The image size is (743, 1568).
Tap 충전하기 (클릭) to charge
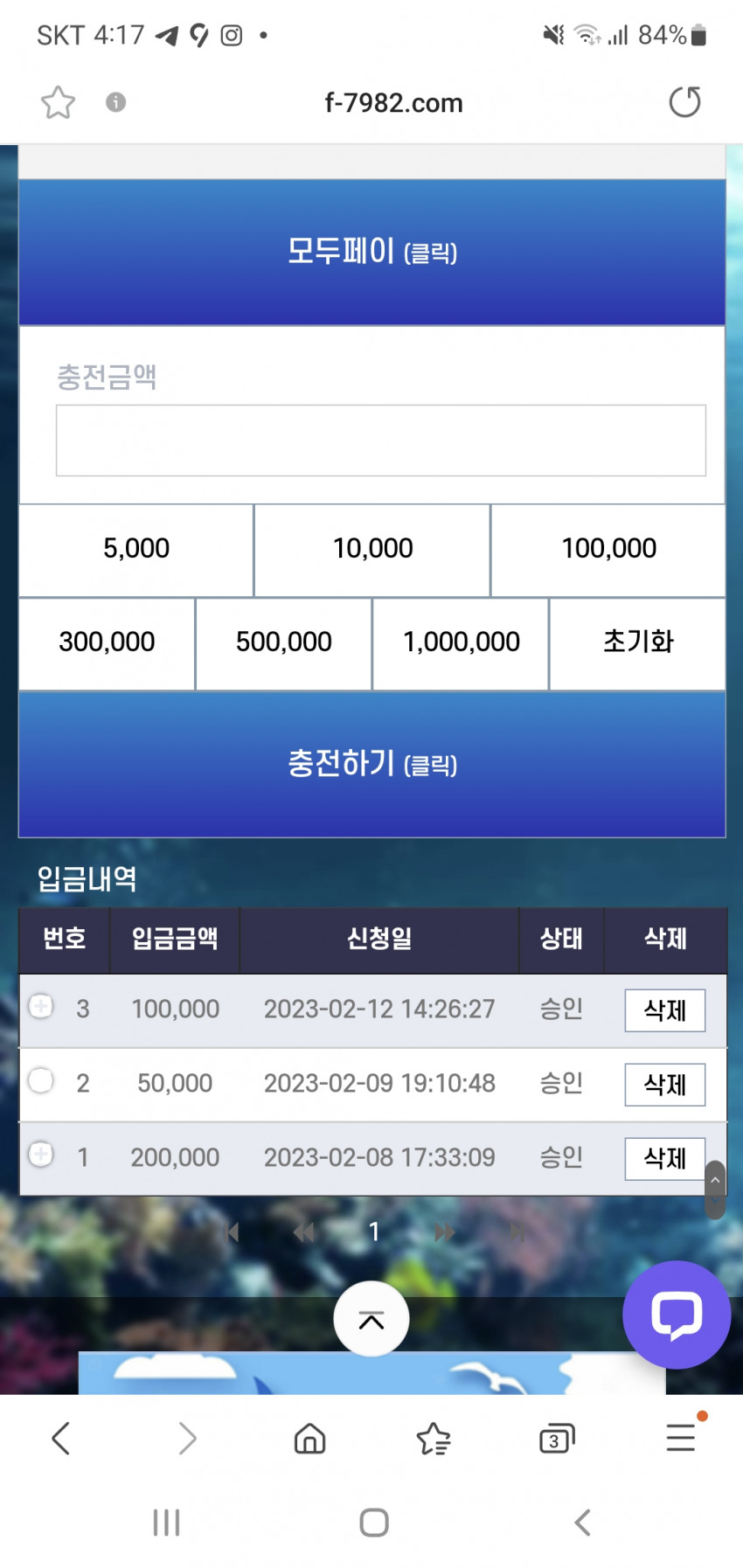pos(372,765)
